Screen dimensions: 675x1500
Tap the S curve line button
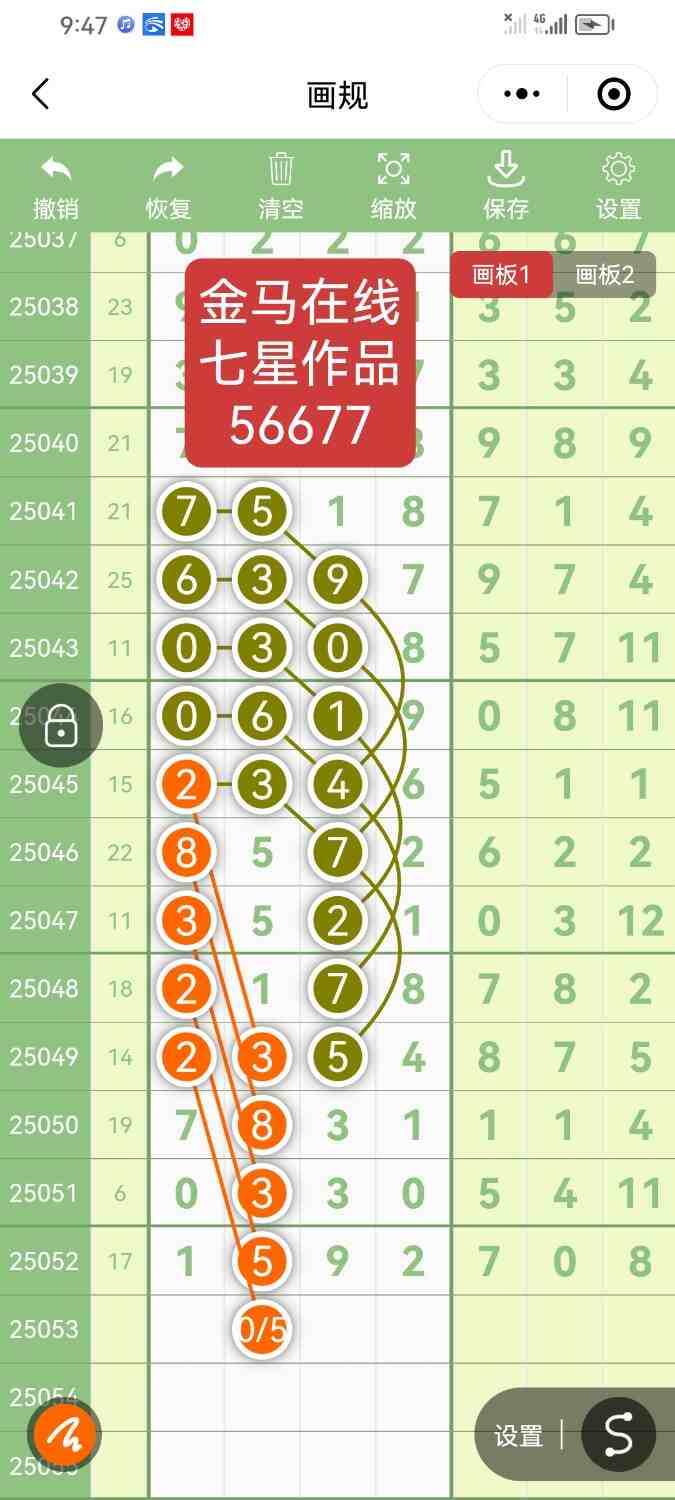[618, 1434]
